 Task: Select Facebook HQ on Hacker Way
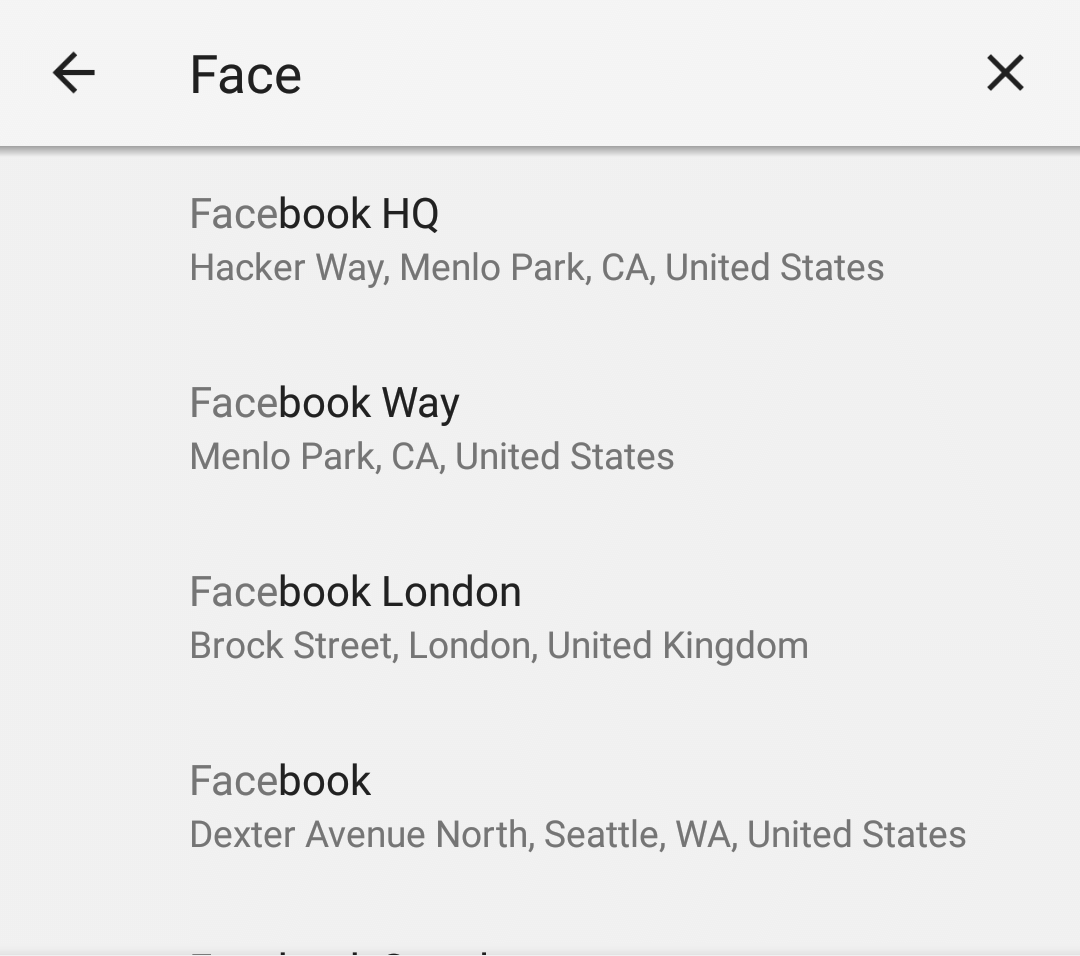pyautogui.click(x=536, y=240)
